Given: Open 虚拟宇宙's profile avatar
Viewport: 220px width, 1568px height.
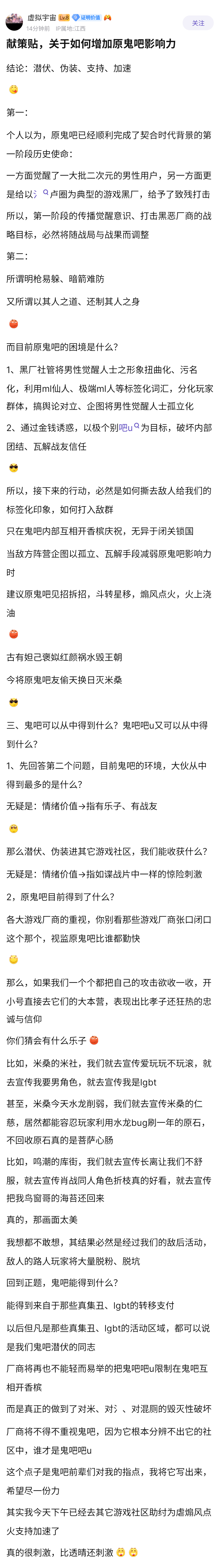Looking at the screenshot, I should click(14, 22).
